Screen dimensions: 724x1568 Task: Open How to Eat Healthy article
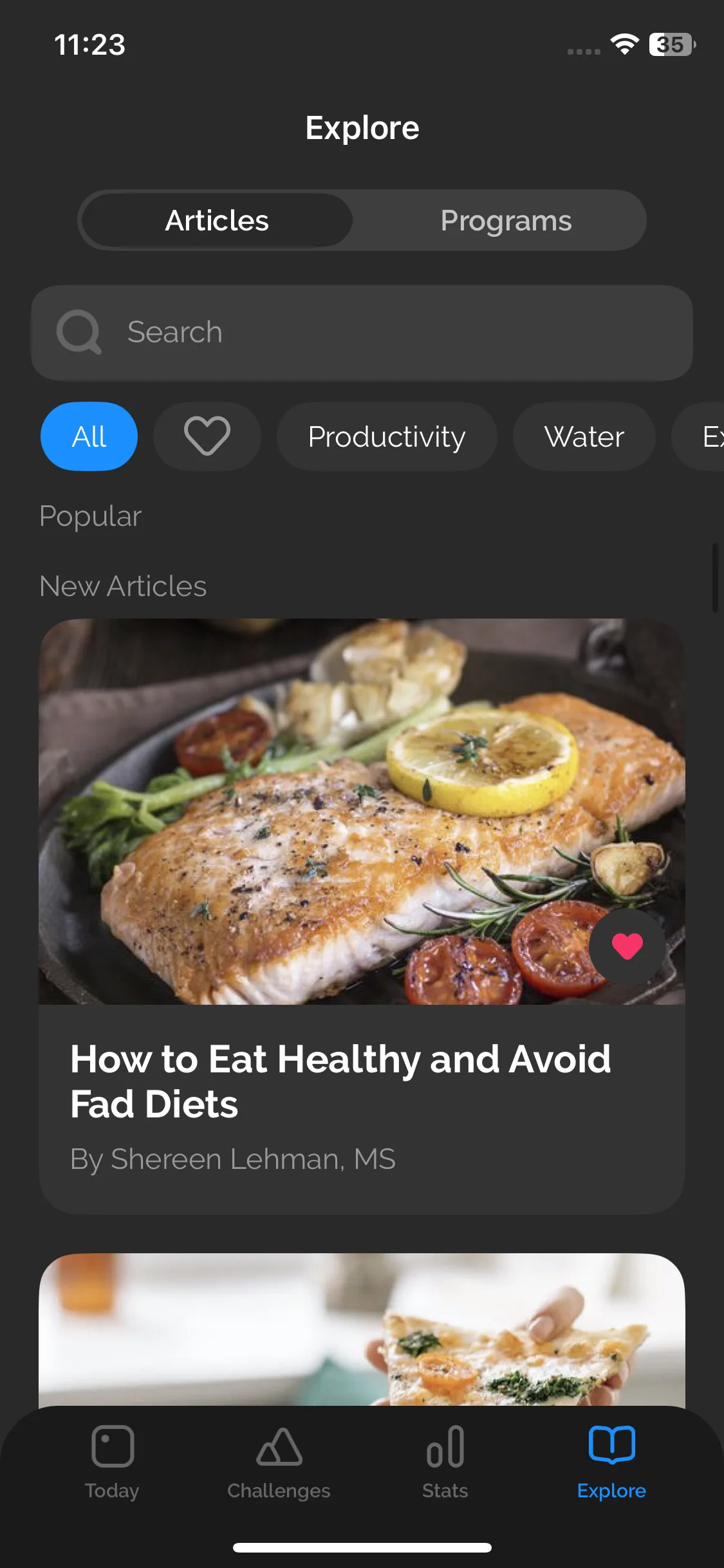(341, 1081)
